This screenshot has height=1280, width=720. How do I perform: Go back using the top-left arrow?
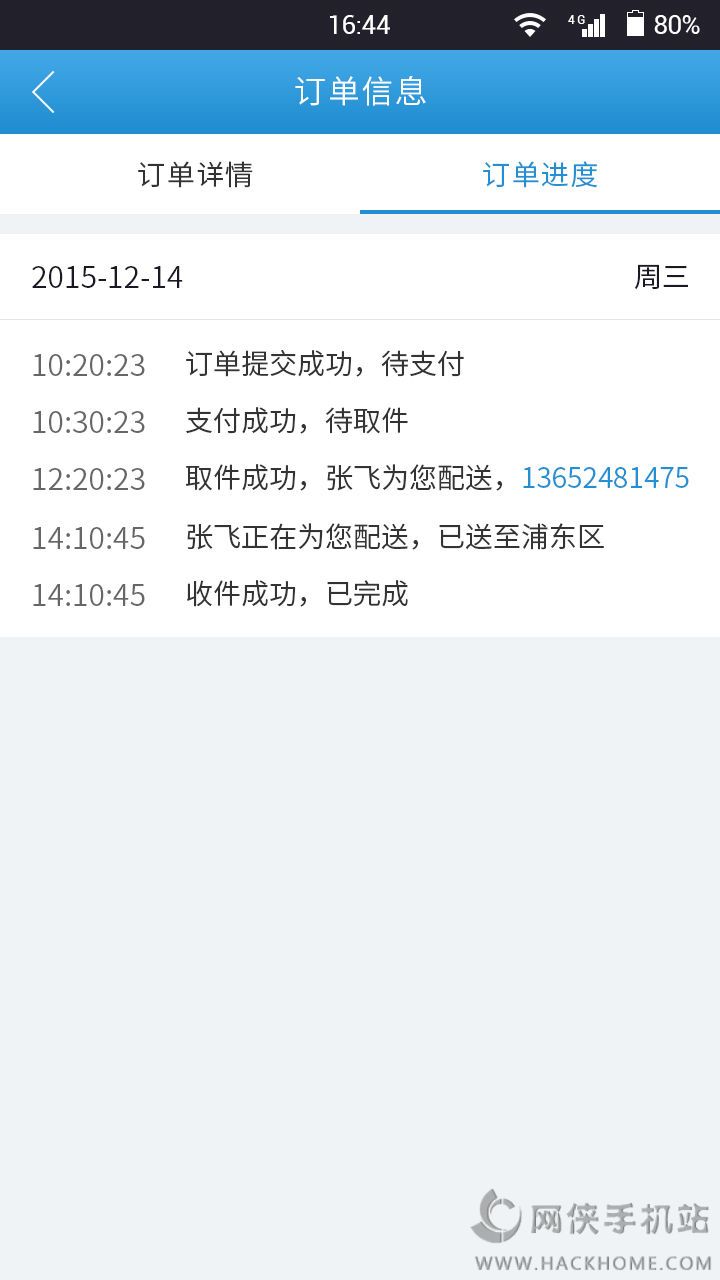click(43, 92)
